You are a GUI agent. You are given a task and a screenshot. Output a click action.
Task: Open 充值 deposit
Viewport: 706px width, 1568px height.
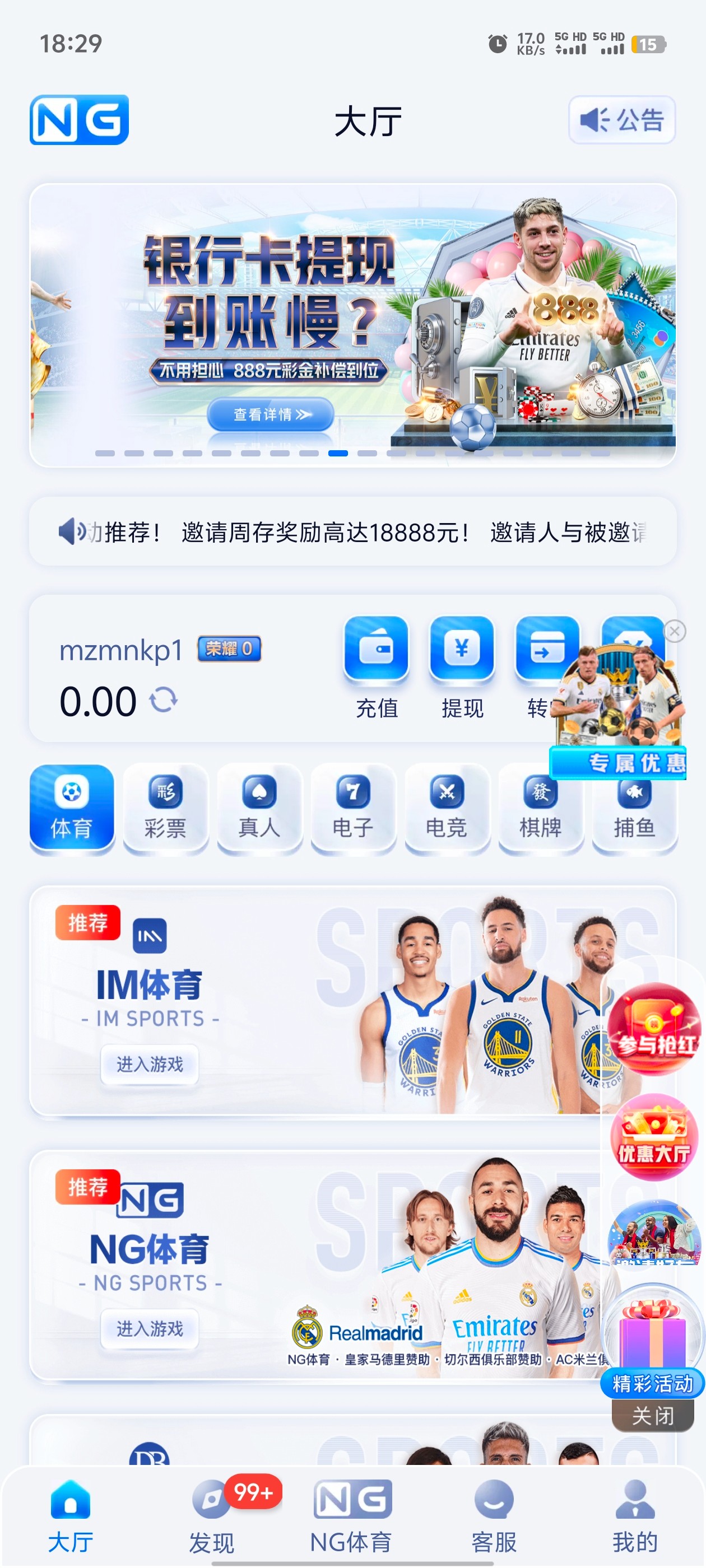click(x=377, y=666)
